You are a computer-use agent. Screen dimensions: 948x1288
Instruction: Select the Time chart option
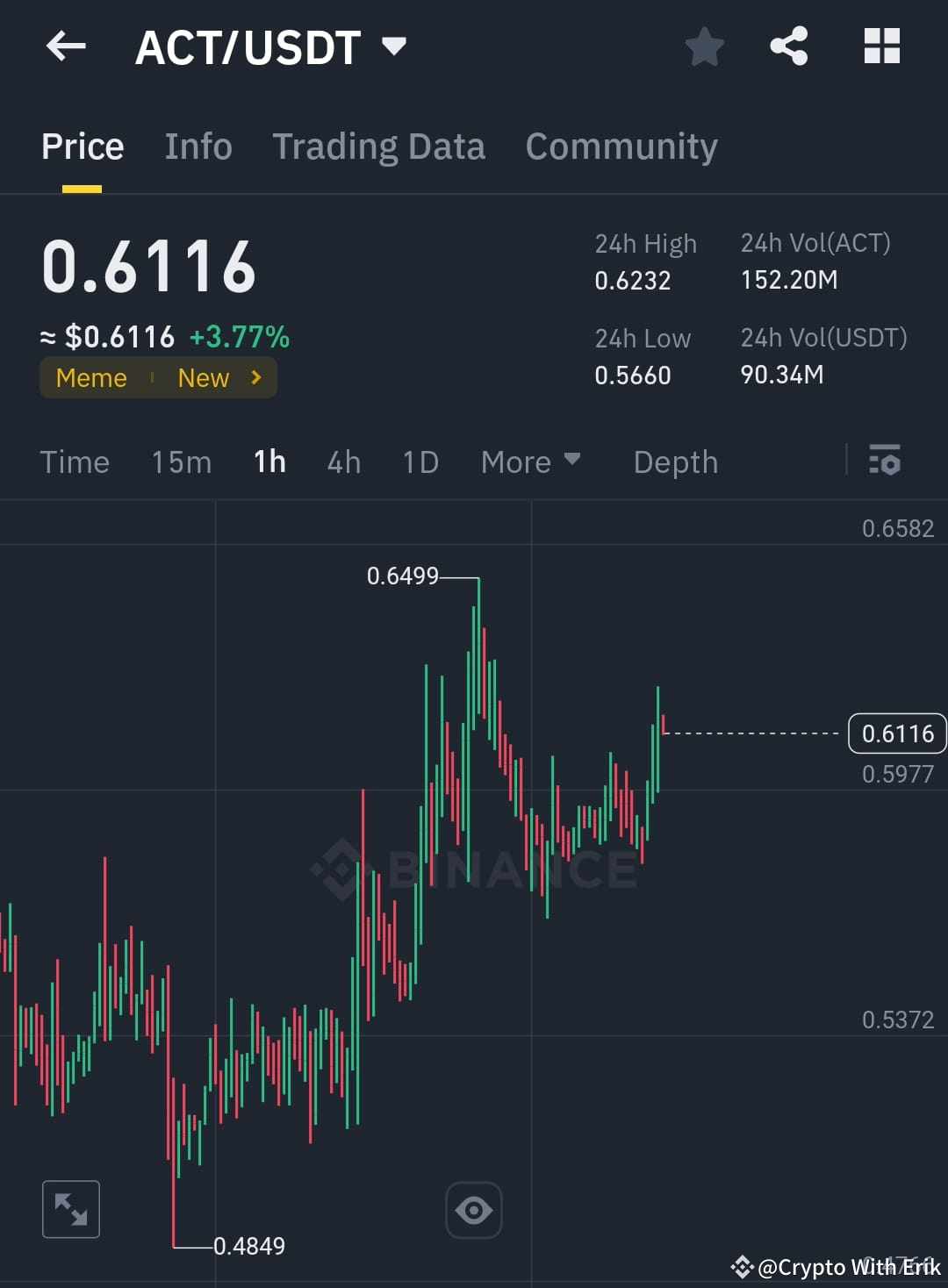pos(75,462)
